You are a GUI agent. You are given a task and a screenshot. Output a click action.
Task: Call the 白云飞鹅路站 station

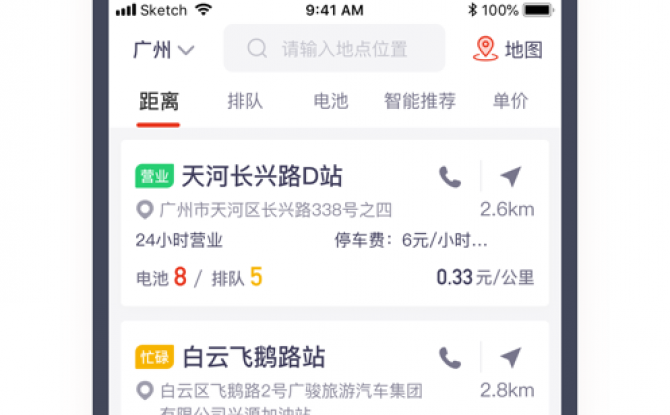click(x=450, y=357)
